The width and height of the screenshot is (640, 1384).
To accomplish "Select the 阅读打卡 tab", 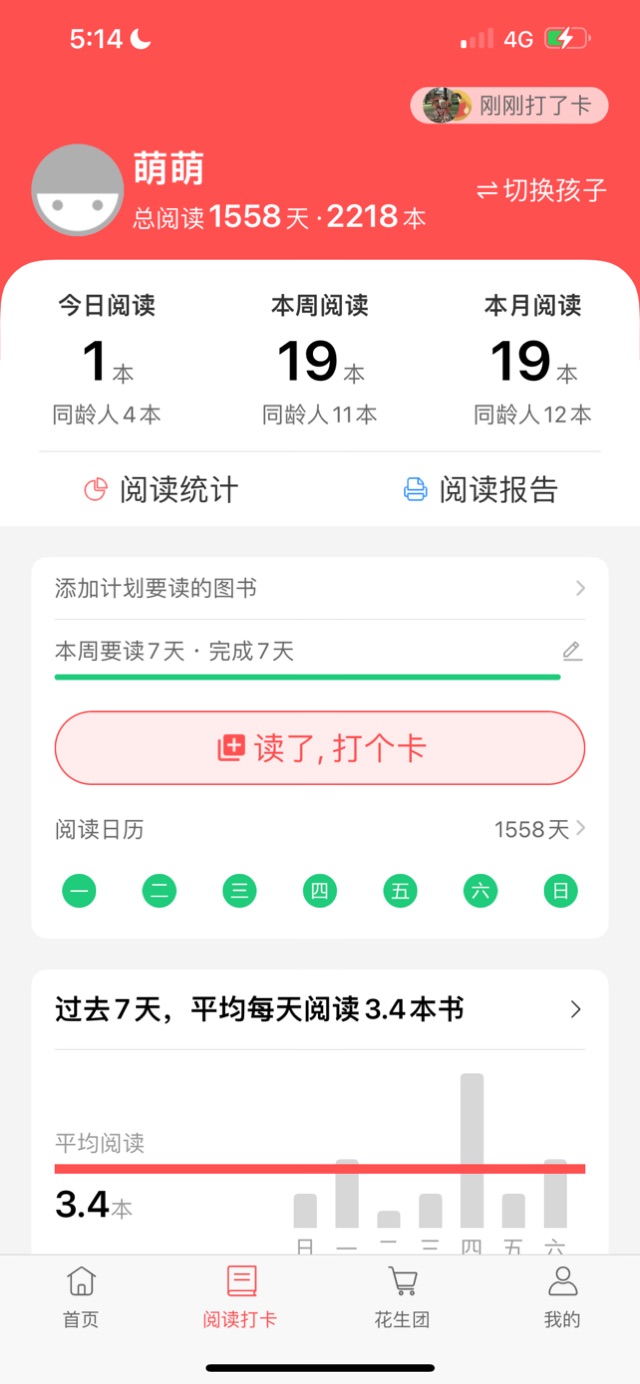I will click(x=240, y=1297).
